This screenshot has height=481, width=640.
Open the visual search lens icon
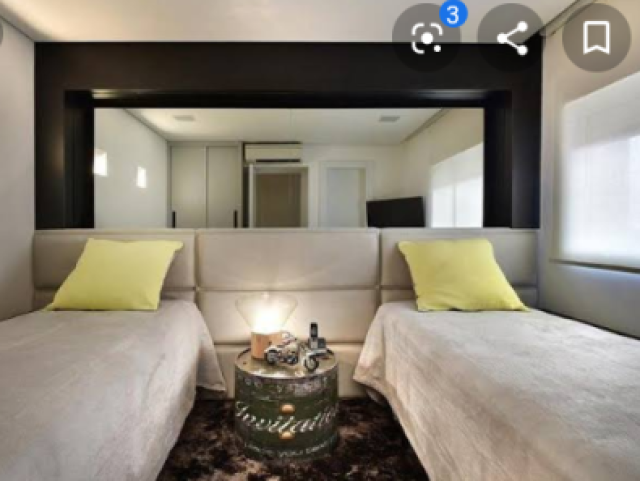click(x=427, y=38)
